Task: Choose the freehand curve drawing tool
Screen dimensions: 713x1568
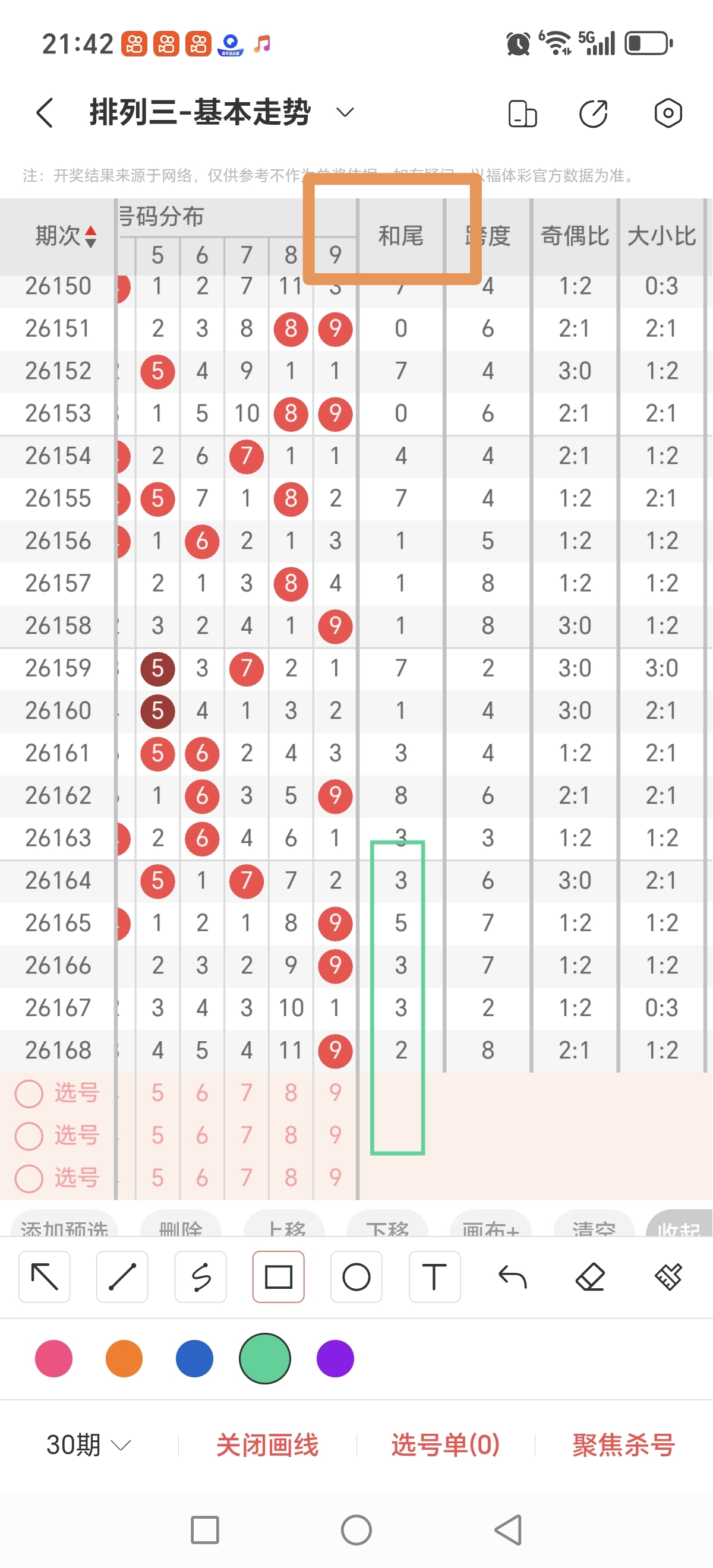Action: point(200,1276)
